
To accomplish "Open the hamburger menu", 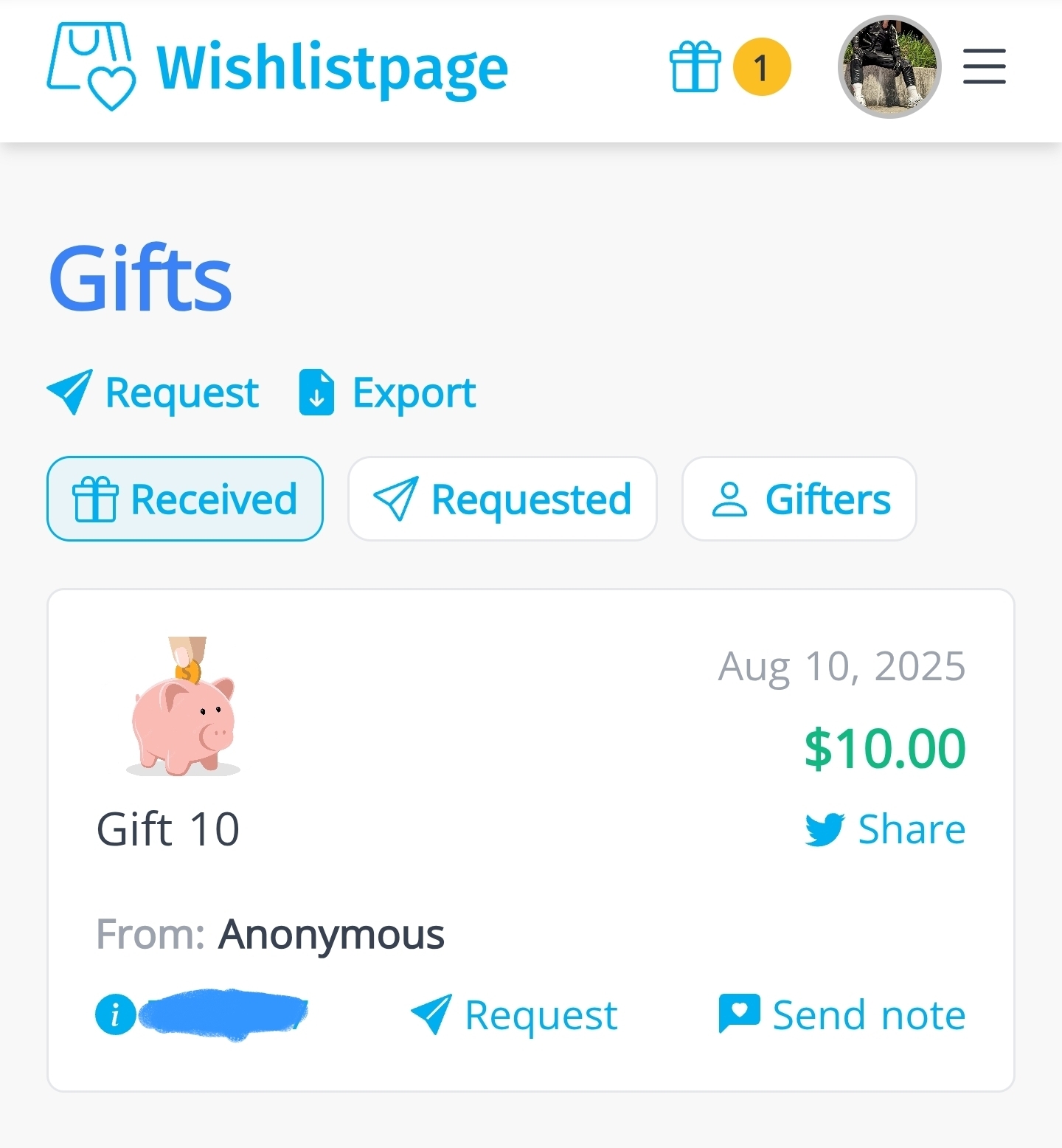I will [984, 66].
